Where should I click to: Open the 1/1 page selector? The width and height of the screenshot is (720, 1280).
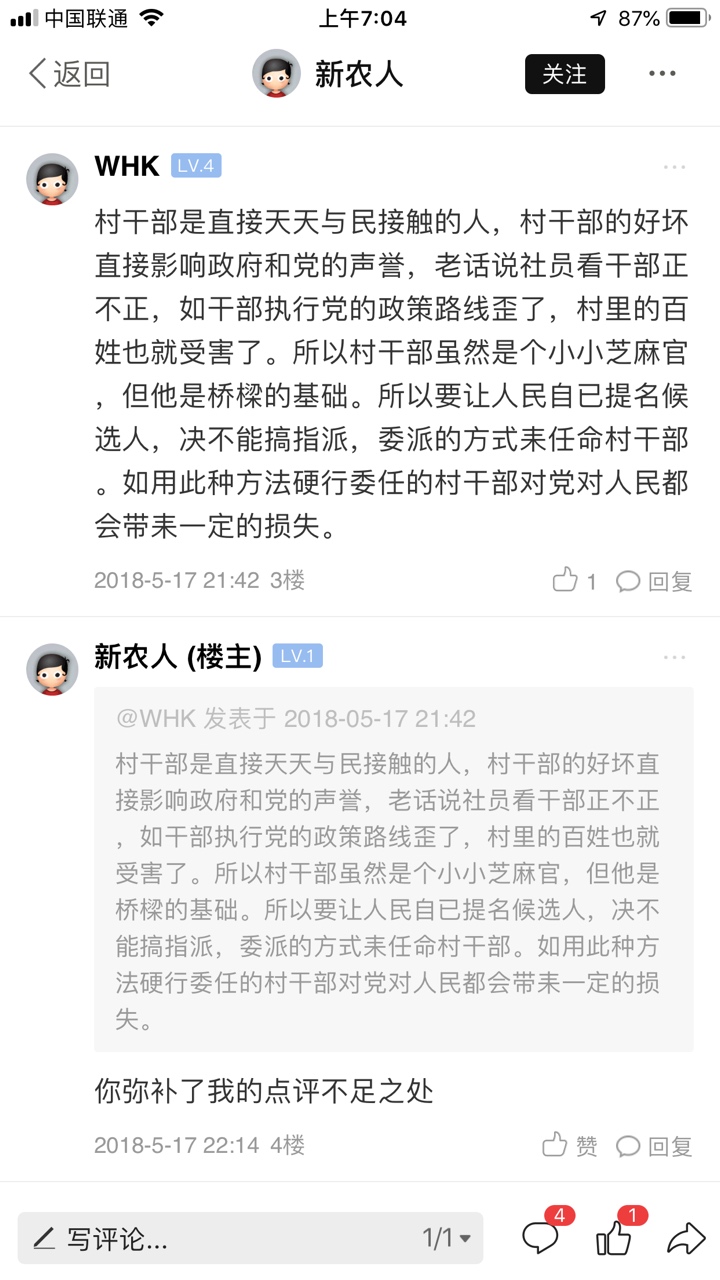click(446, 1239)
